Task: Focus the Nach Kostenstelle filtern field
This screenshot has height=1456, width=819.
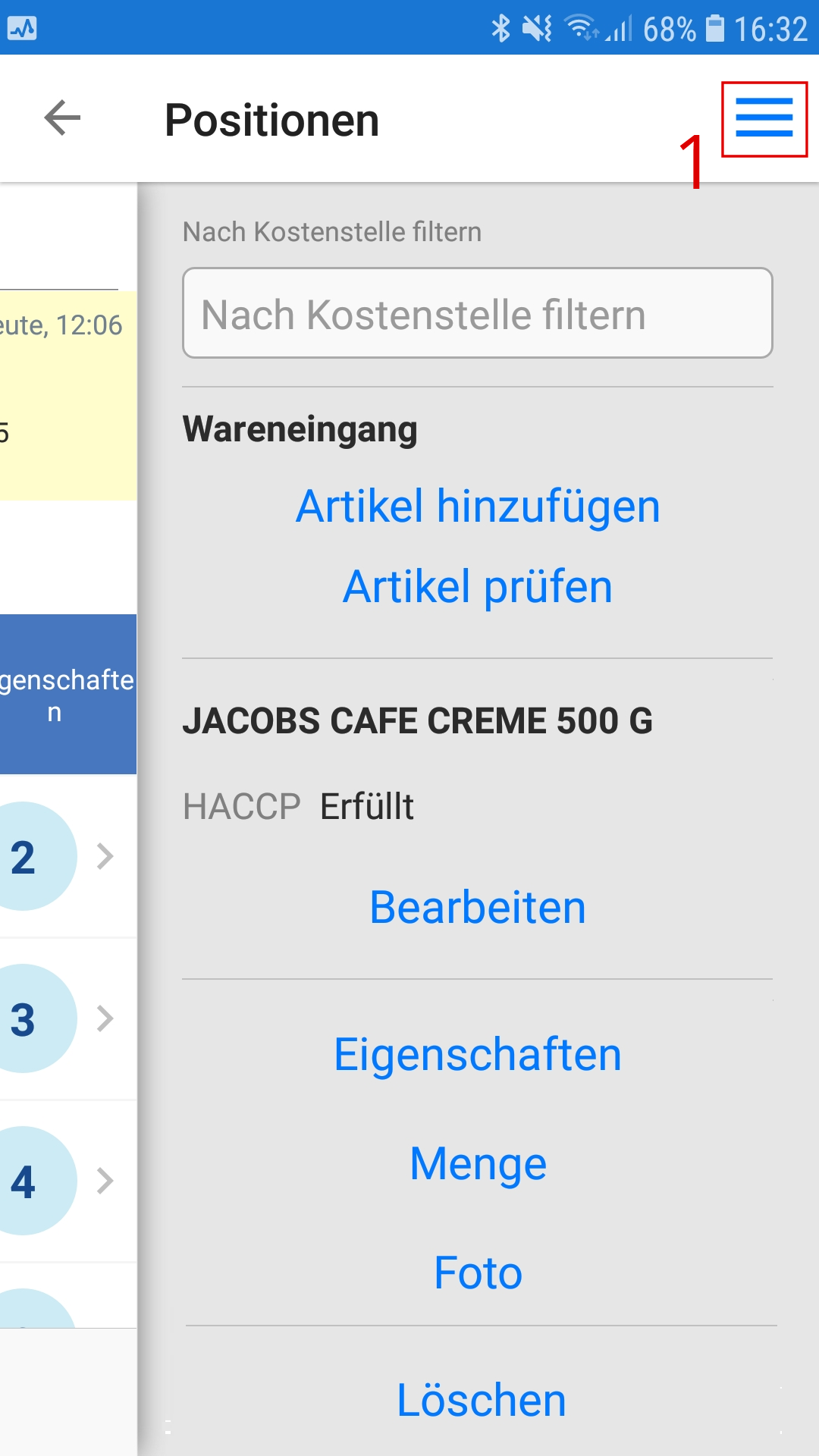Action: point(477,313)
